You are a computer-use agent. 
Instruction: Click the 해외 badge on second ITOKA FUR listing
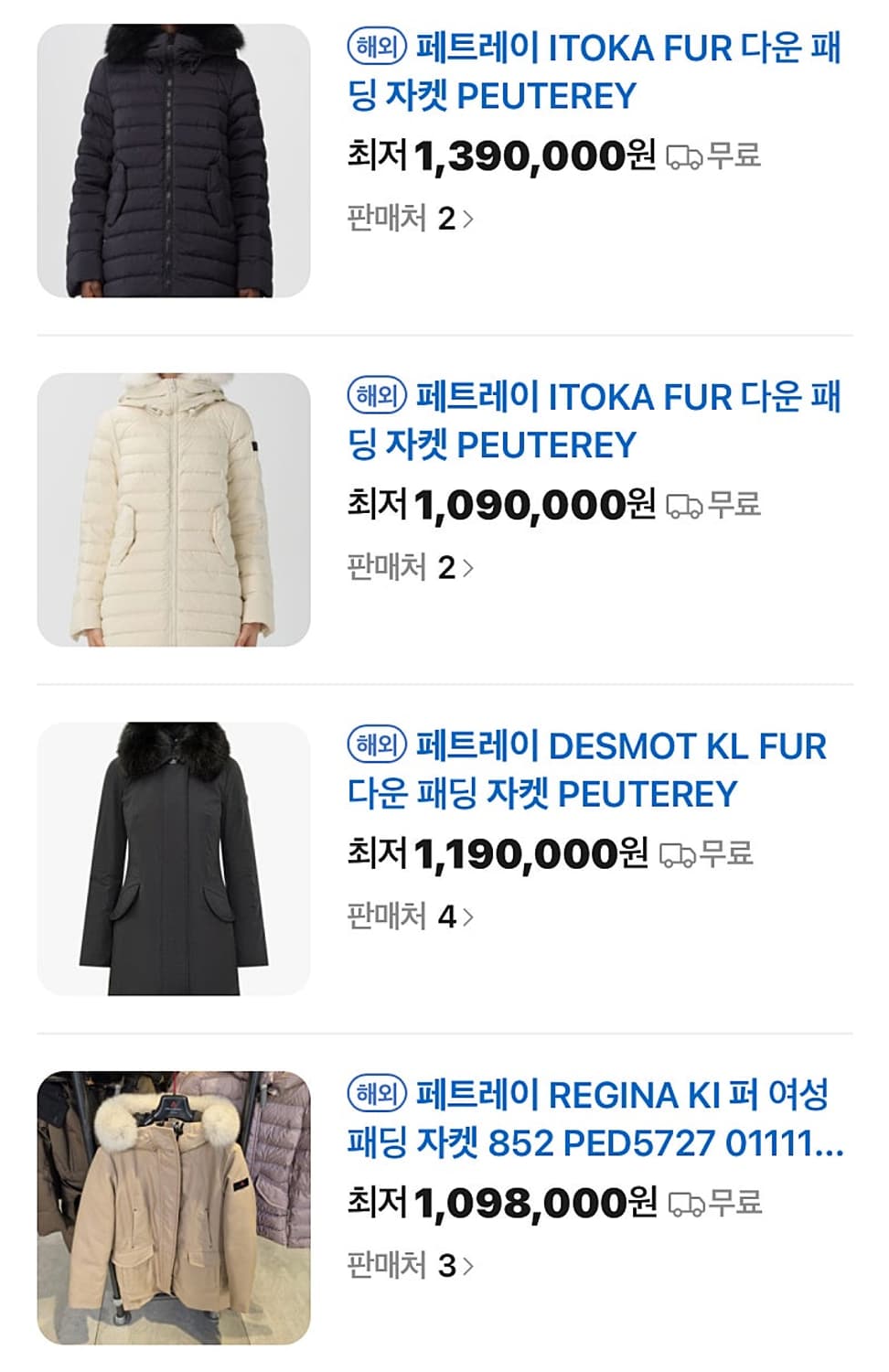click(379, 394)
